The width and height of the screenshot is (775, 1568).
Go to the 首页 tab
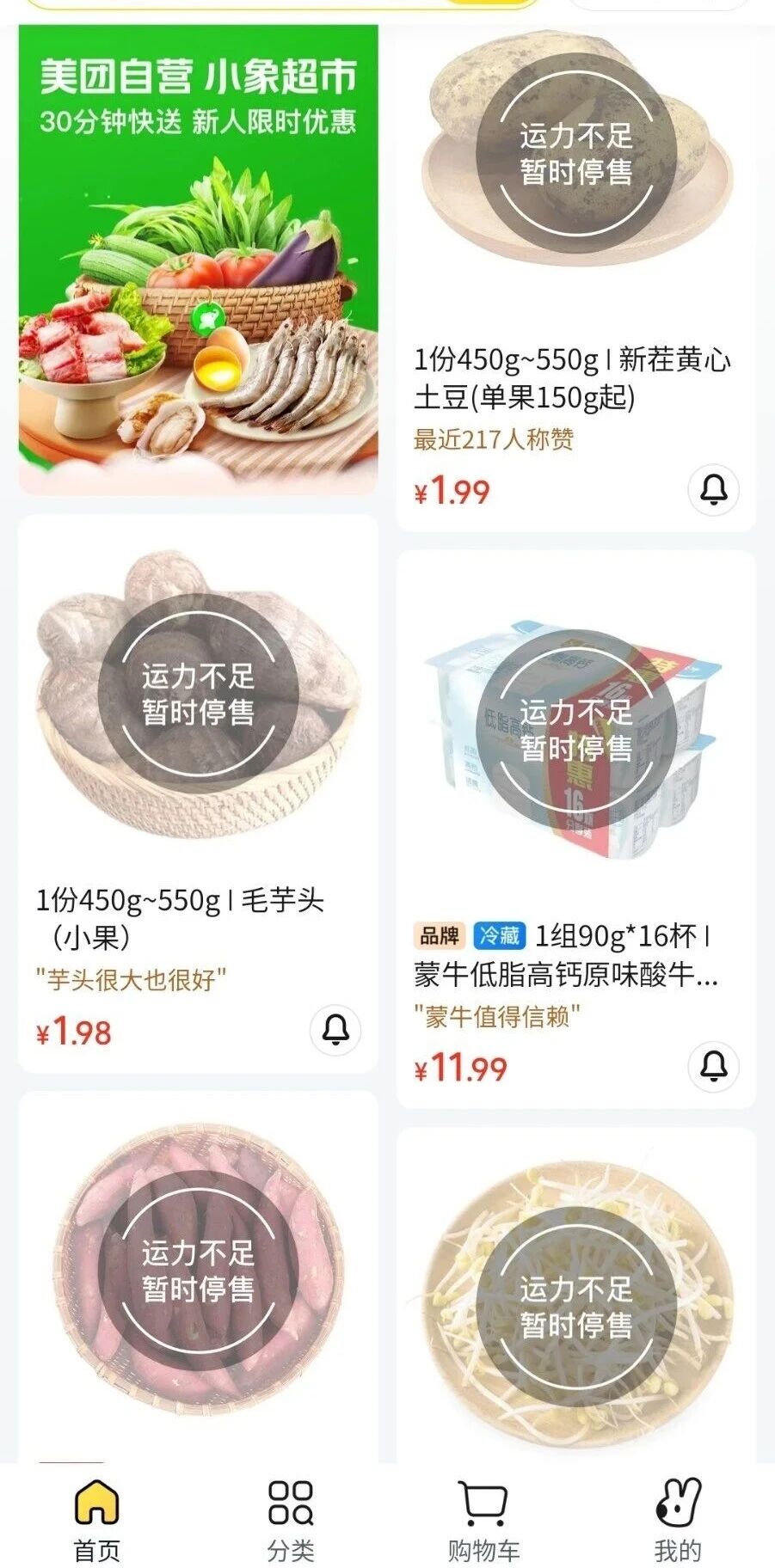pyautogui.click(x=96, y=1520)
